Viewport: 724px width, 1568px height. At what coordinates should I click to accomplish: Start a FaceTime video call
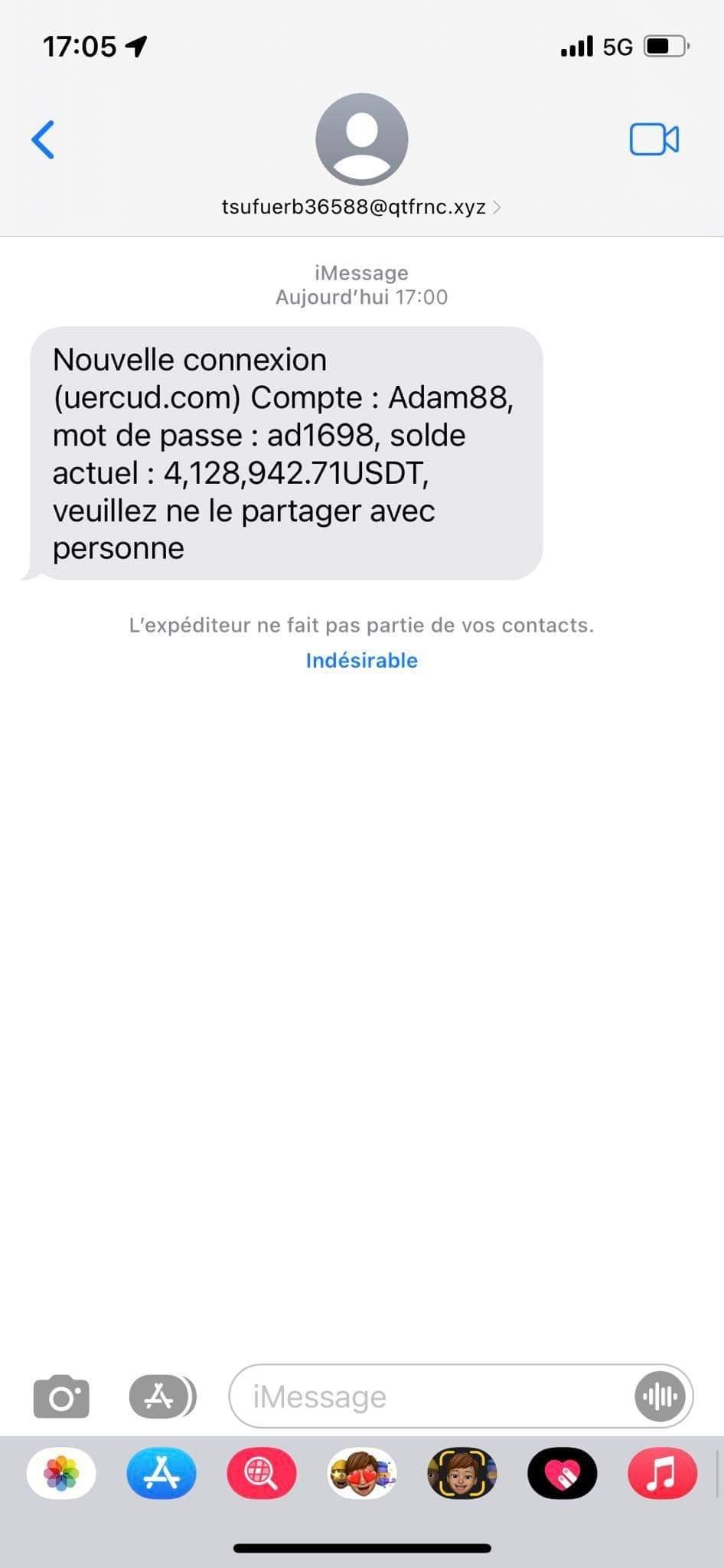pos(654,139)
